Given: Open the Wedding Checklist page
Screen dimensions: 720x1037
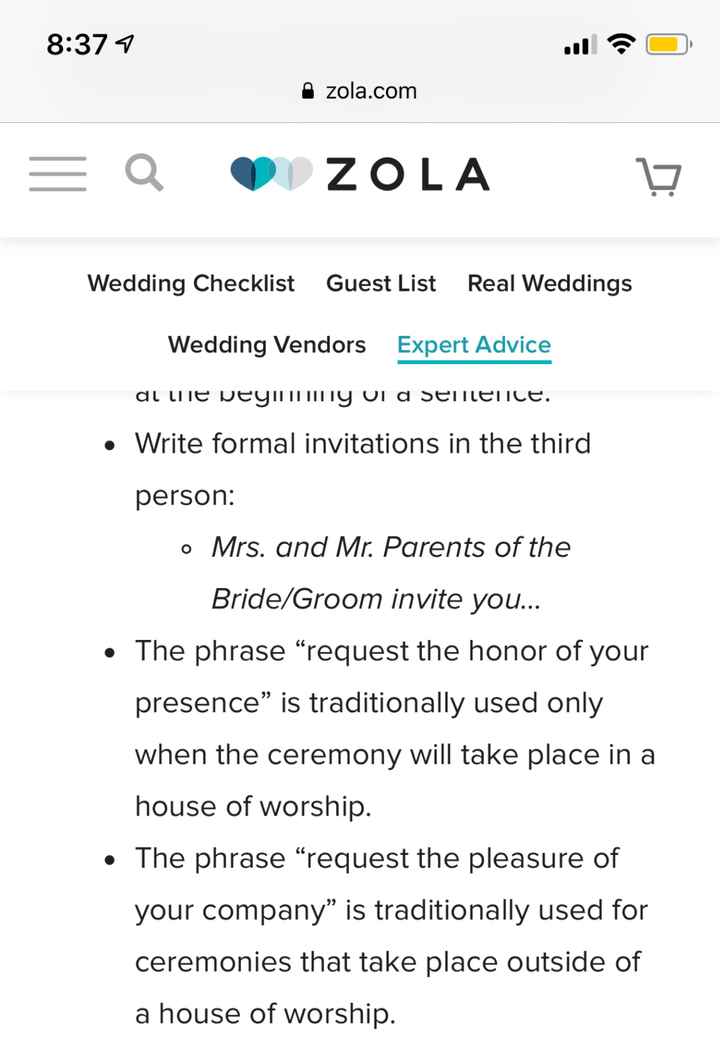Looking at the screenshot, I should pyautogui.click(x=190, y=284).
